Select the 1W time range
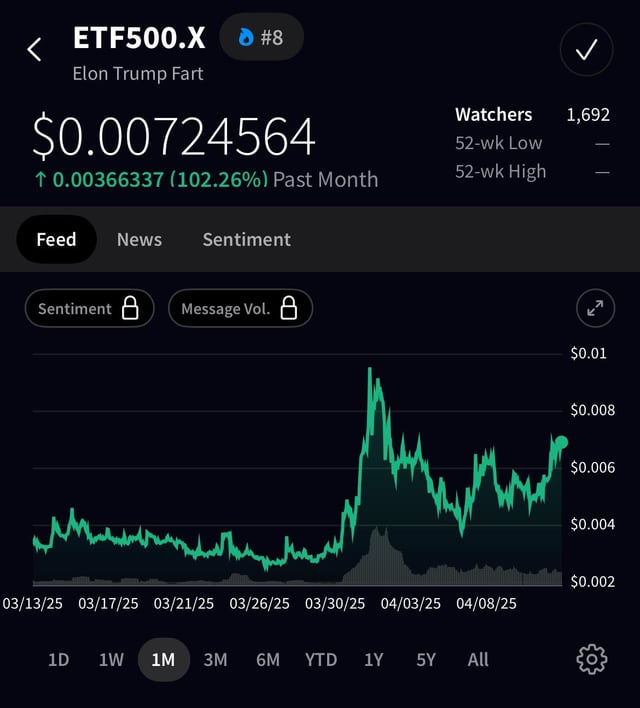640x708 pixels. click(111, 659)
